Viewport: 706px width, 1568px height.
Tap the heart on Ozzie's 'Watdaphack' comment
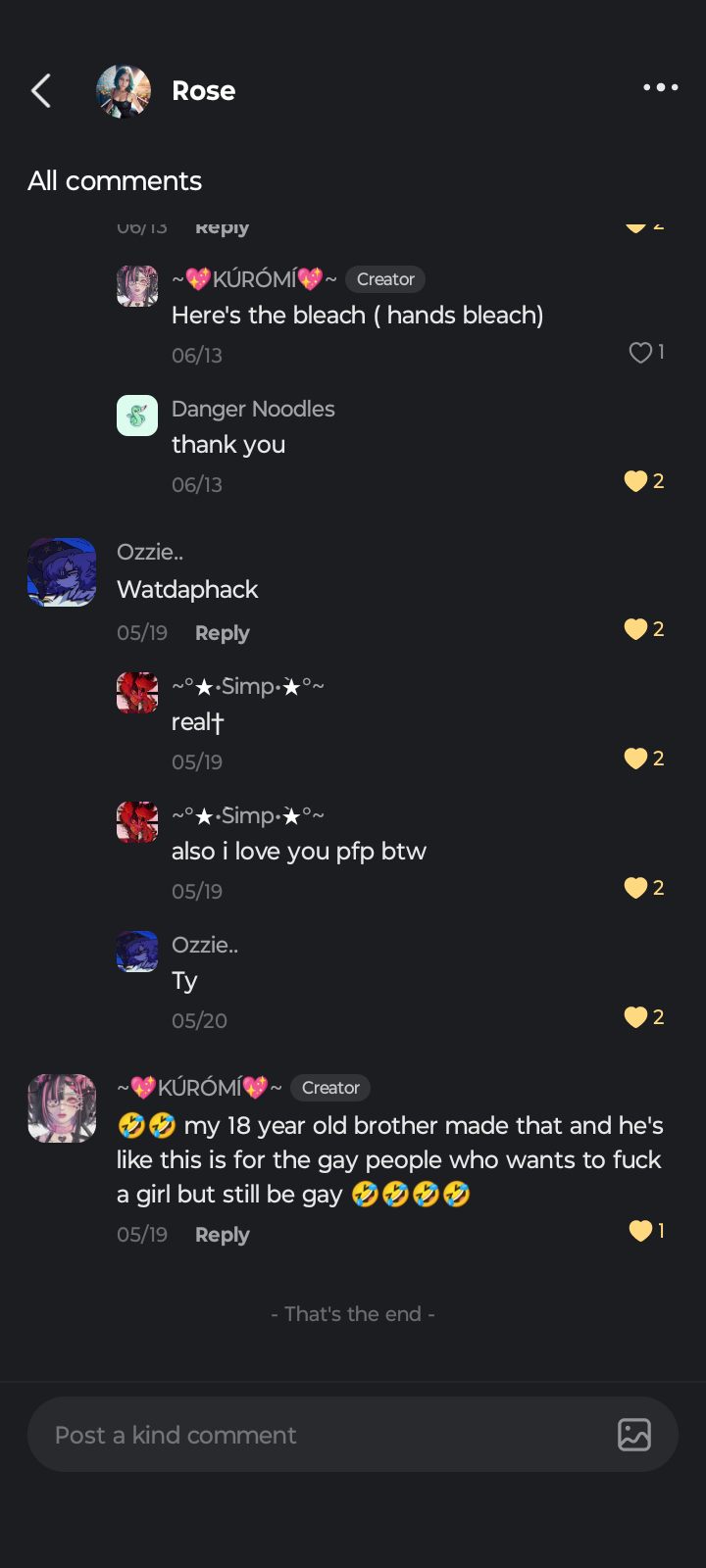click(636, 629)
